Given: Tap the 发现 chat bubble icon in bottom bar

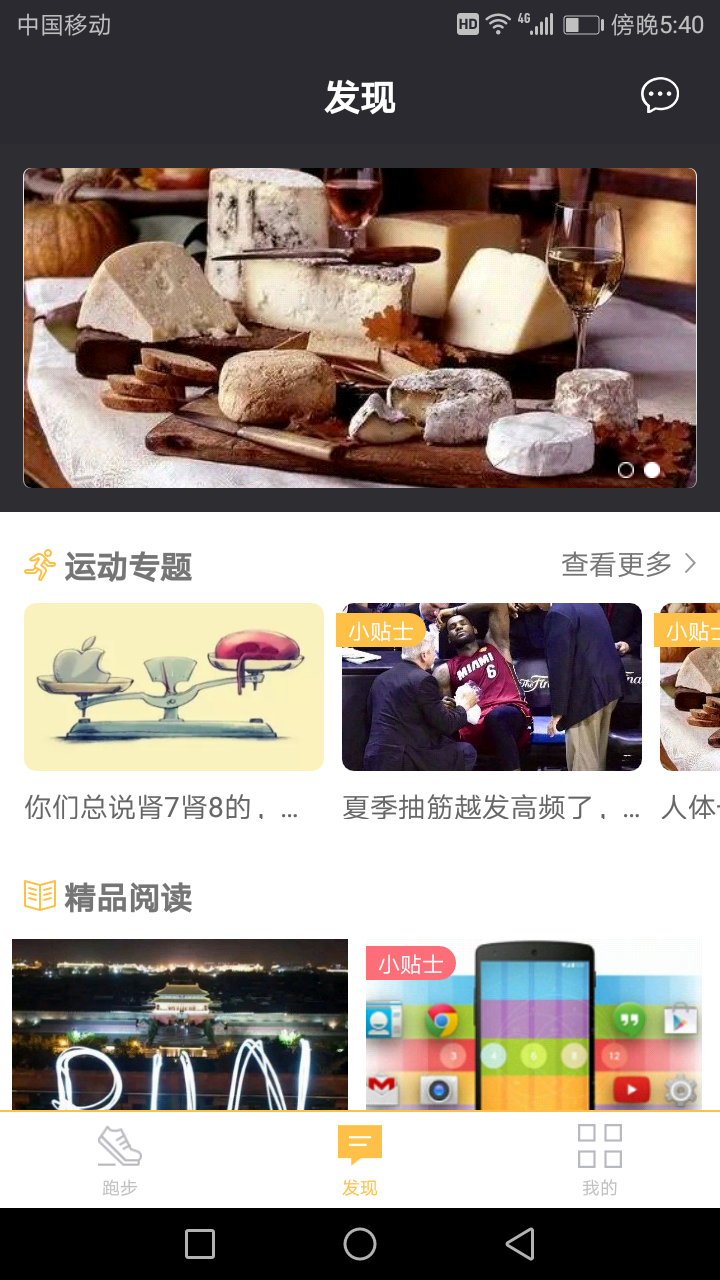Looking at the screenshot, I should click(x=359, y=1142).
